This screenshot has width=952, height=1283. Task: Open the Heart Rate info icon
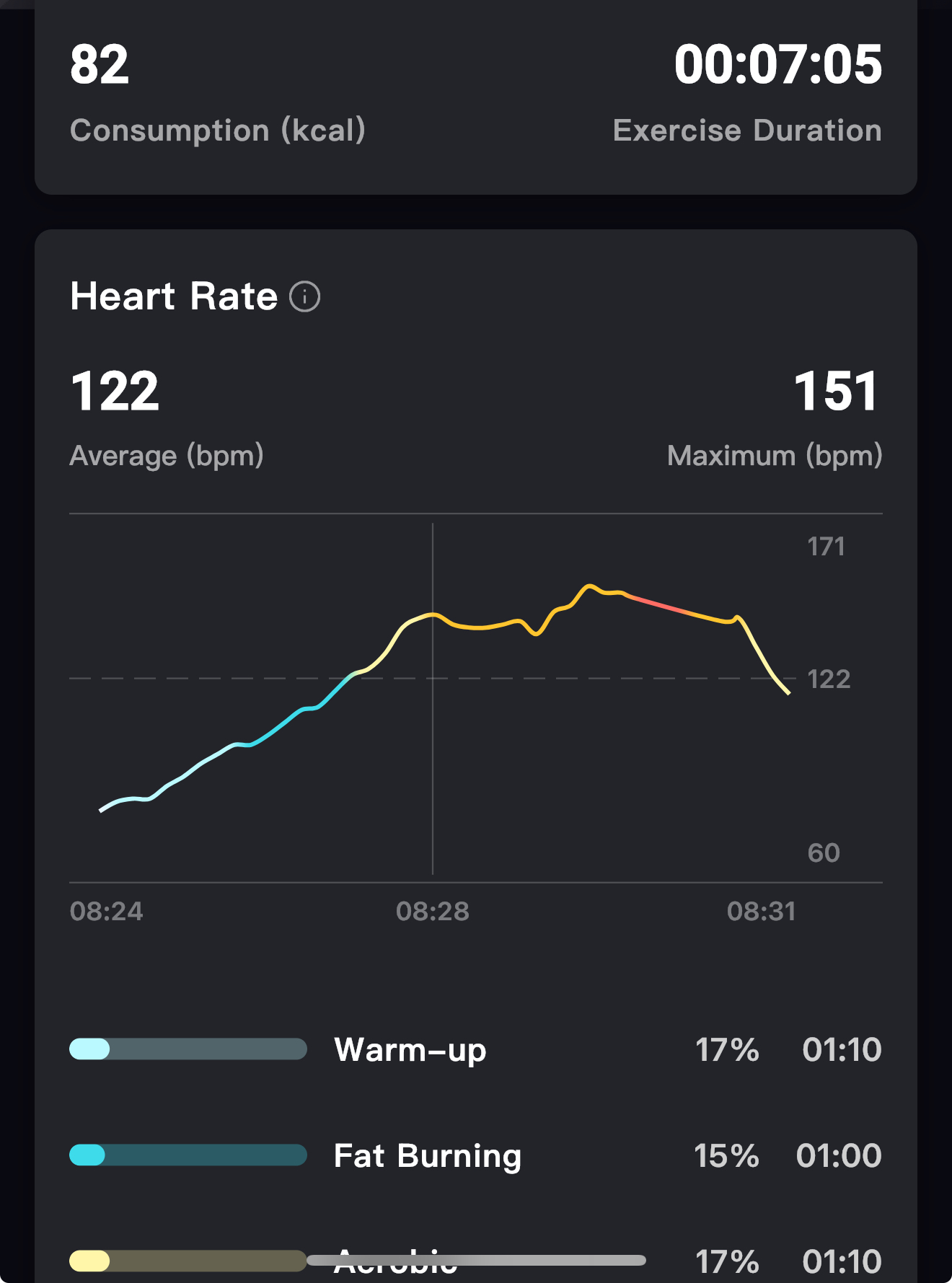click(x=304, y=296)
